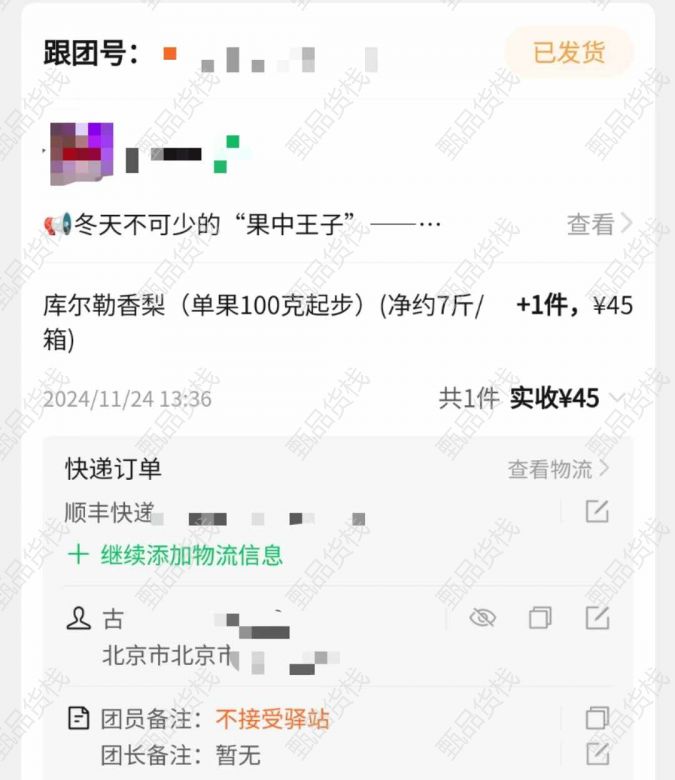Copy the 团员备注 note
675x780 pixels.
coord(597,718)
